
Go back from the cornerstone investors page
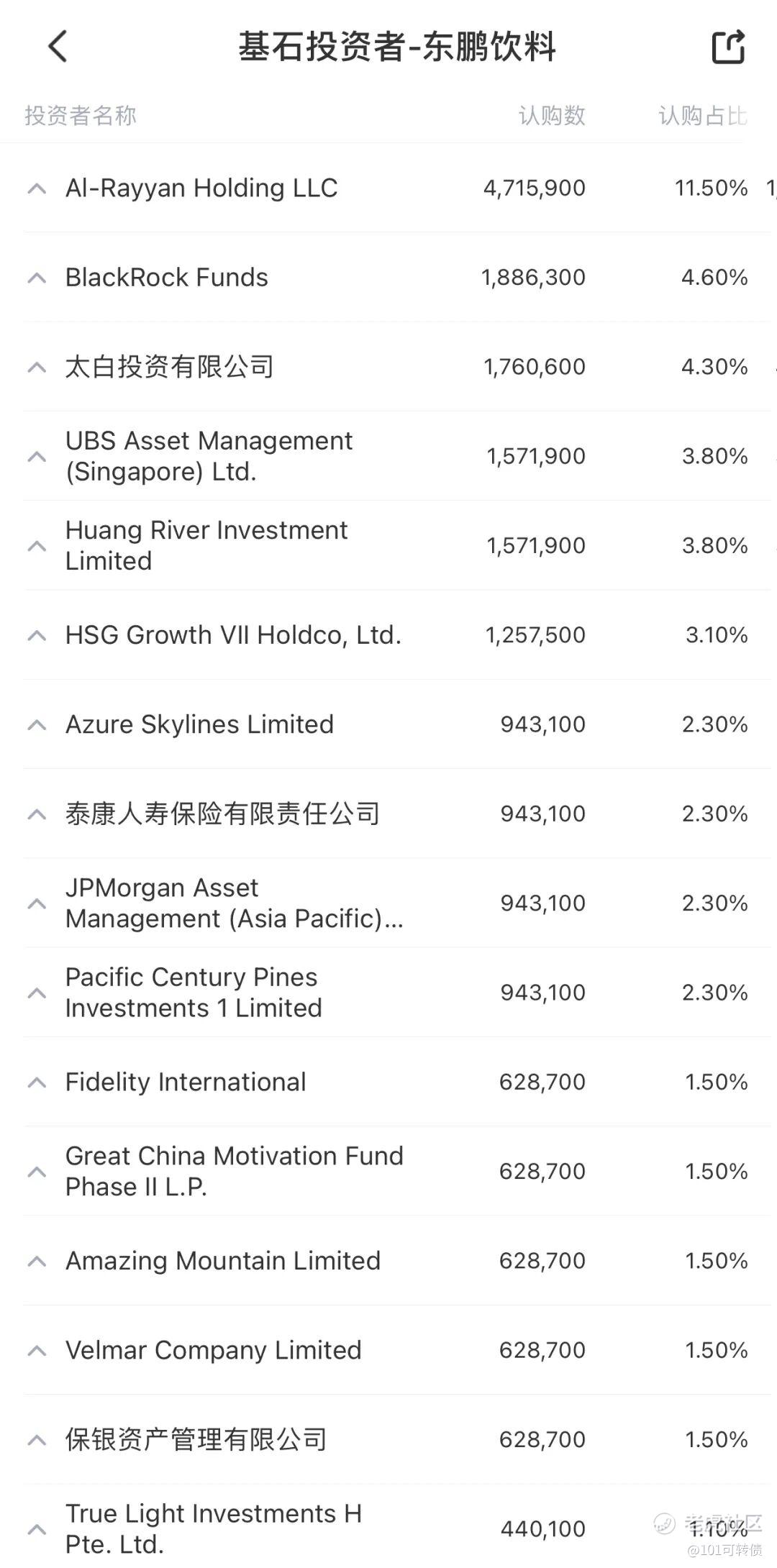click(58, 47)
